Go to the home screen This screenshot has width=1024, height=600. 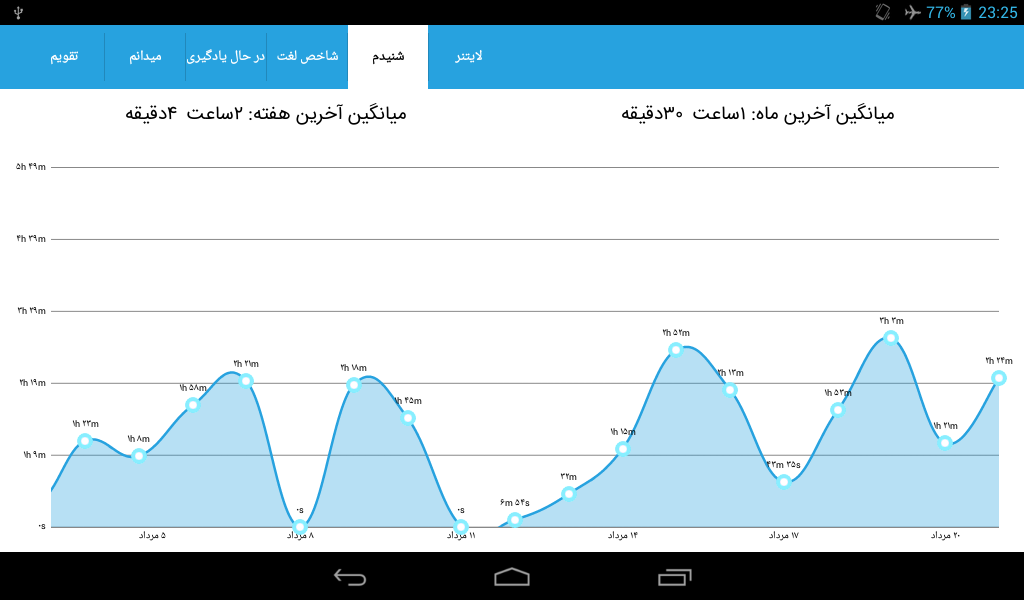click(x=511, y=576)
